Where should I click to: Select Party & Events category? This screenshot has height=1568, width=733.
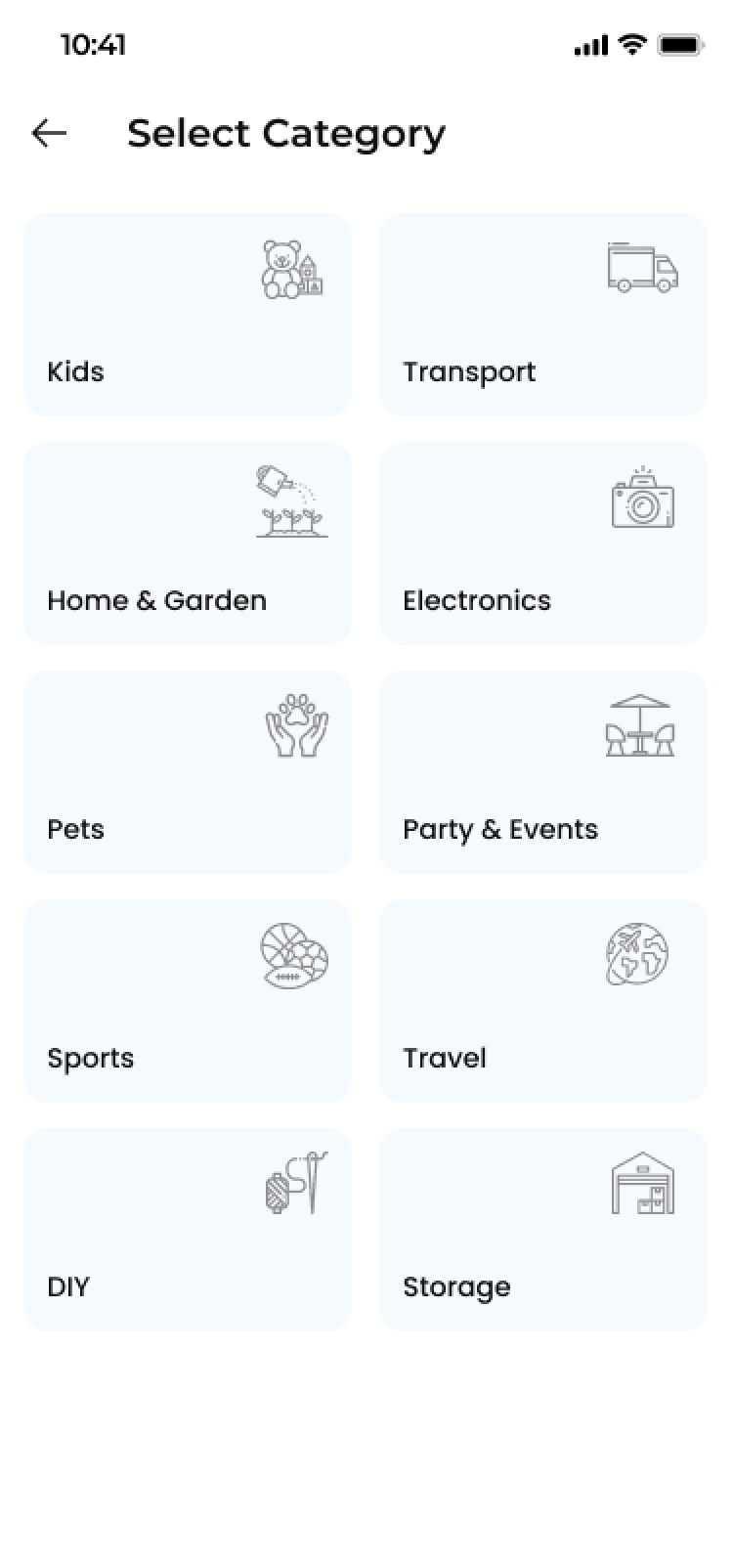pos(543,772)
